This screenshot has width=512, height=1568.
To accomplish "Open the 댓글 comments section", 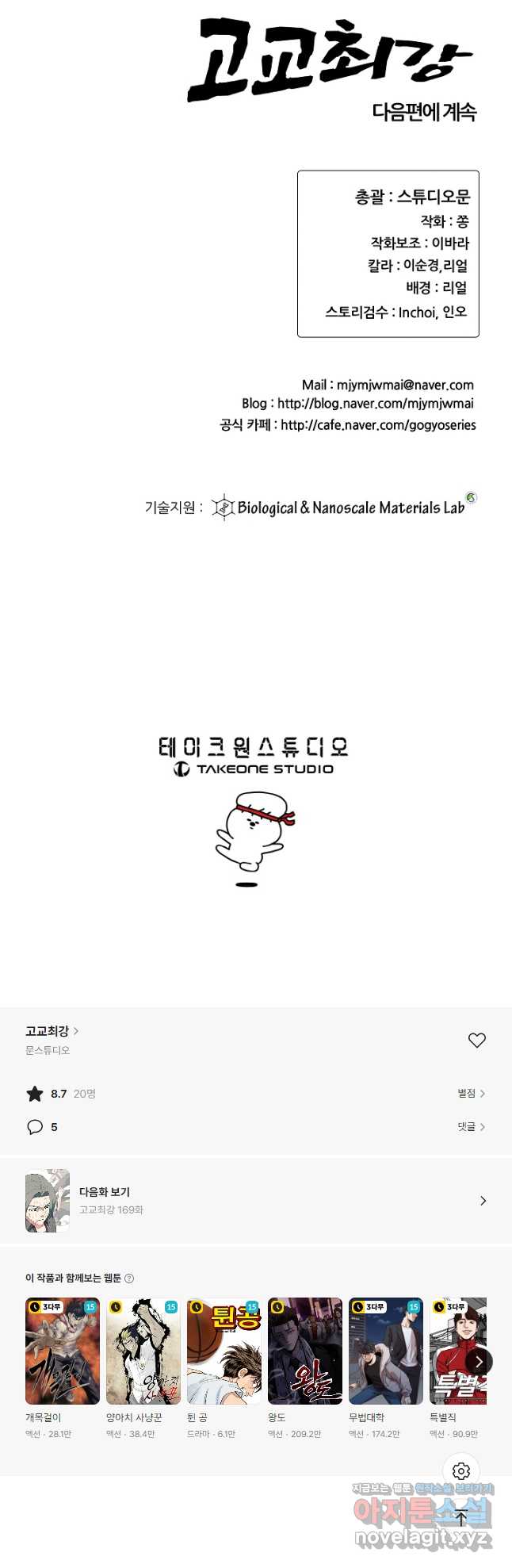I will pos(471,1126).
